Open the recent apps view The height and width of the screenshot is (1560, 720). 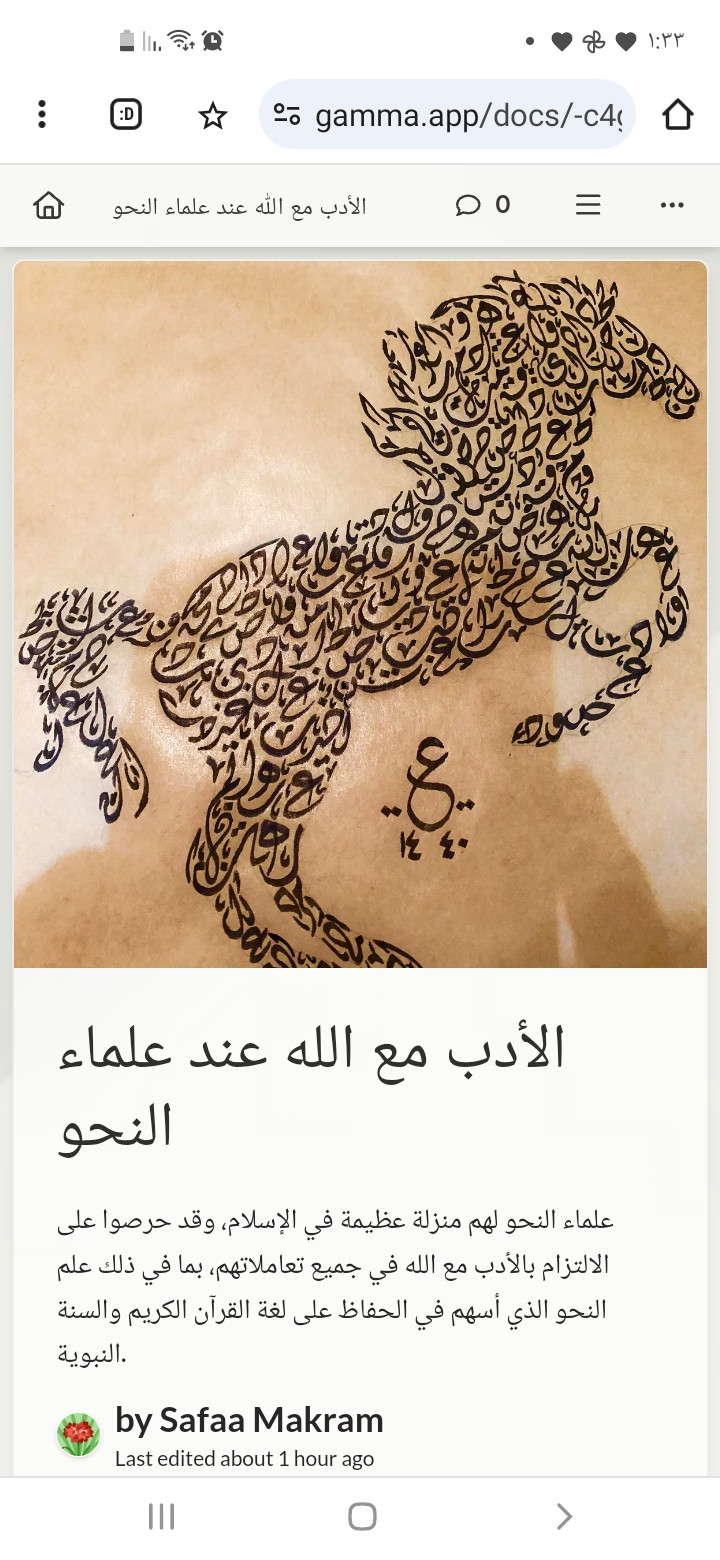(161, 1516)
